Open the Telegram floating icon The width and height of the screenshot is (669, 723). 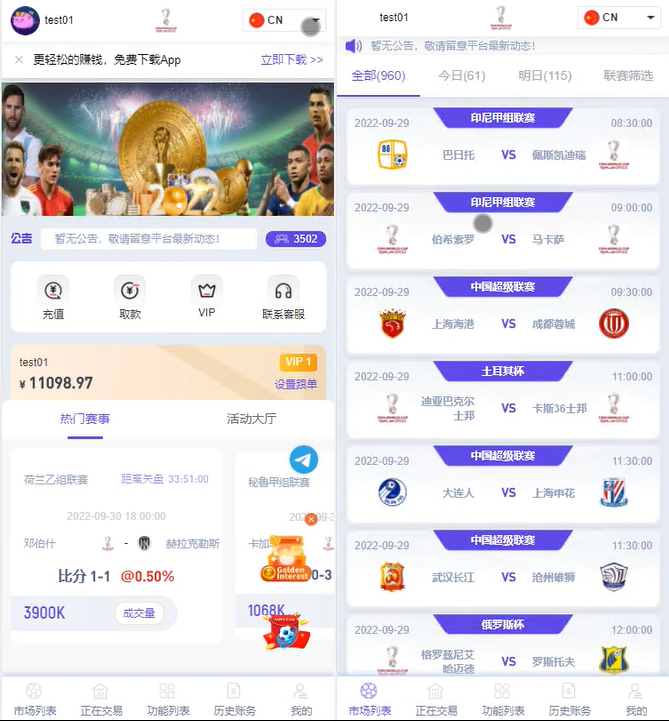(x=304, y=460)
